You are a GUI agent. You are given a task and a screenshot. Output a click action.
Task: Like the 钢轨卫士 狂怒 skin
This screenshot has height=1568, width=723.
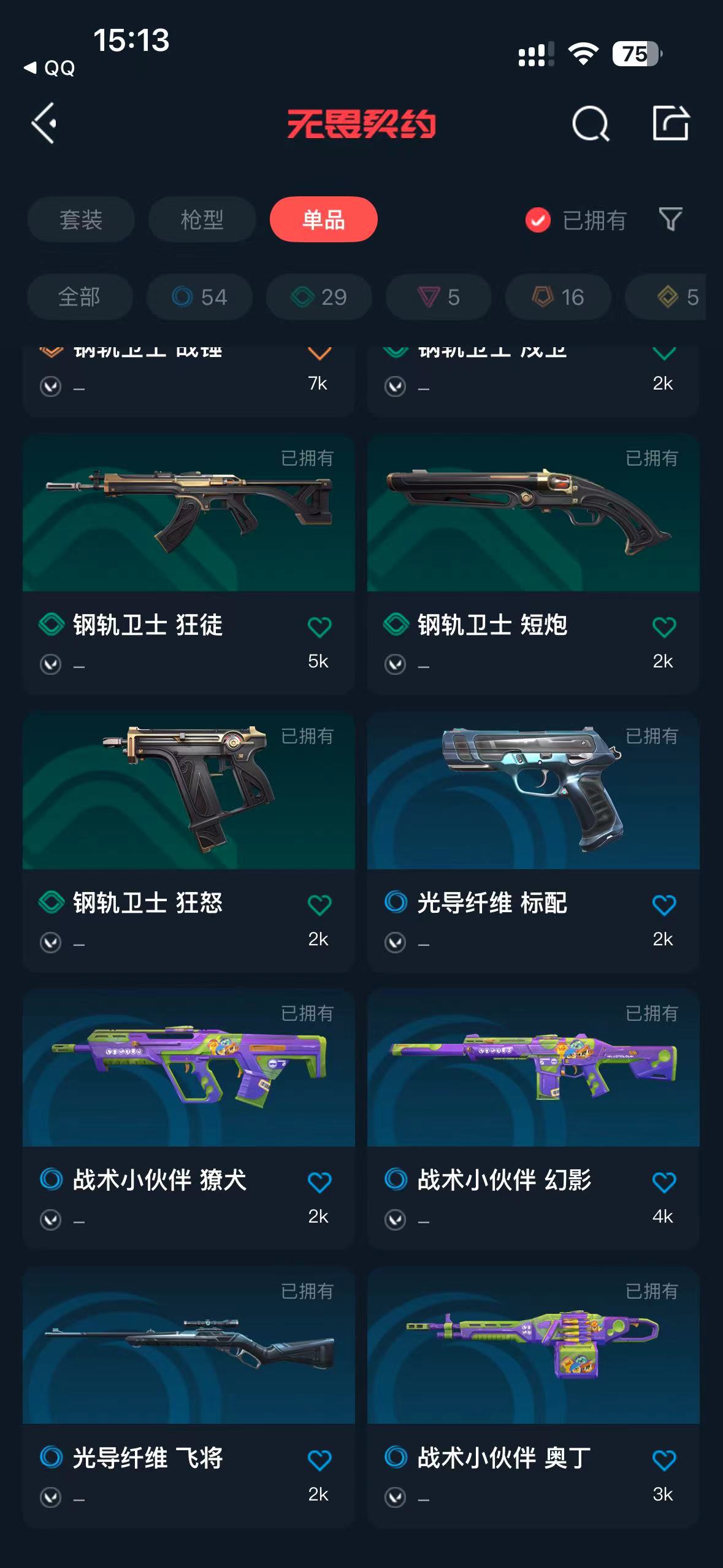319,905
